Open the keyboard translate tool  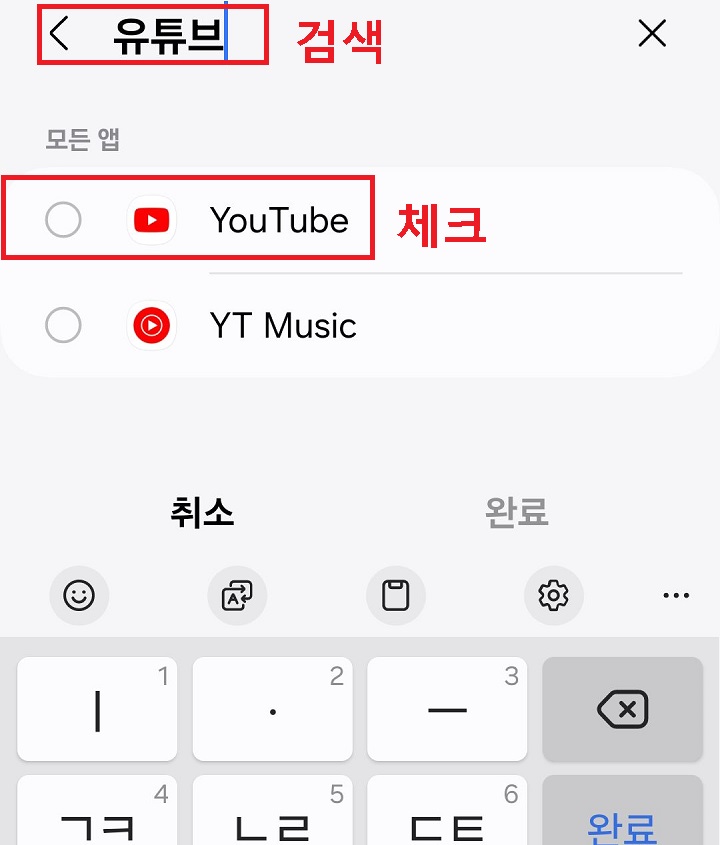[237, 595]
